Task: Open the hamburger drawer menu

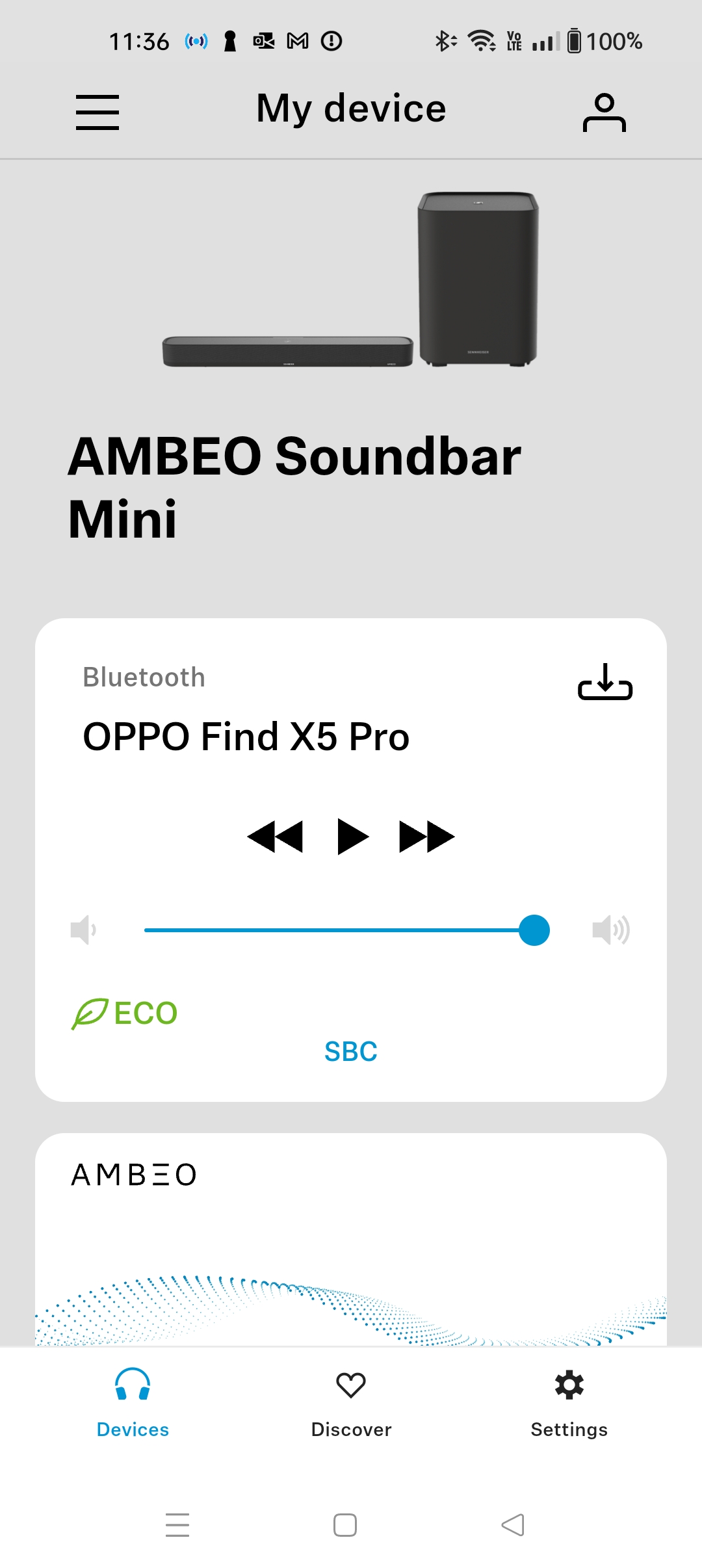Action: pyautogui.click(x=97, y=112)
